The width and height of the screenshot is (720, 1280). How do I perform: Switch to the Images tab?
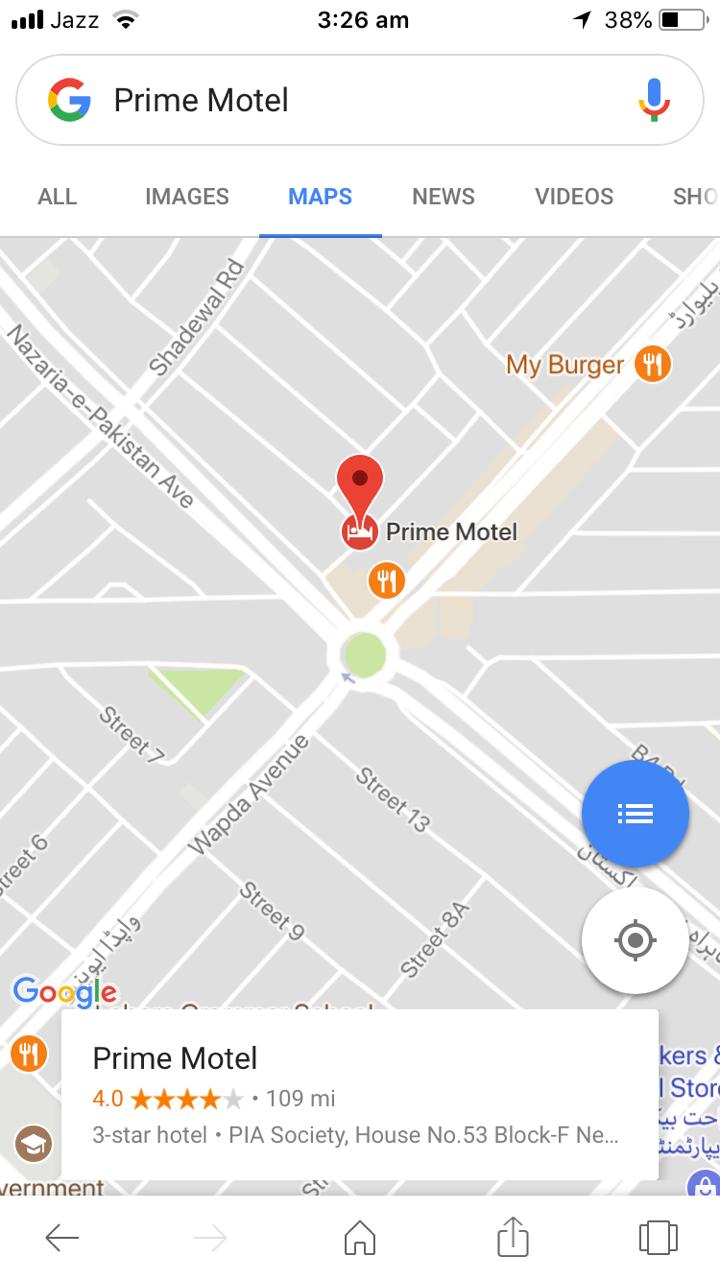pyautogui.click(x=187, y=197)
